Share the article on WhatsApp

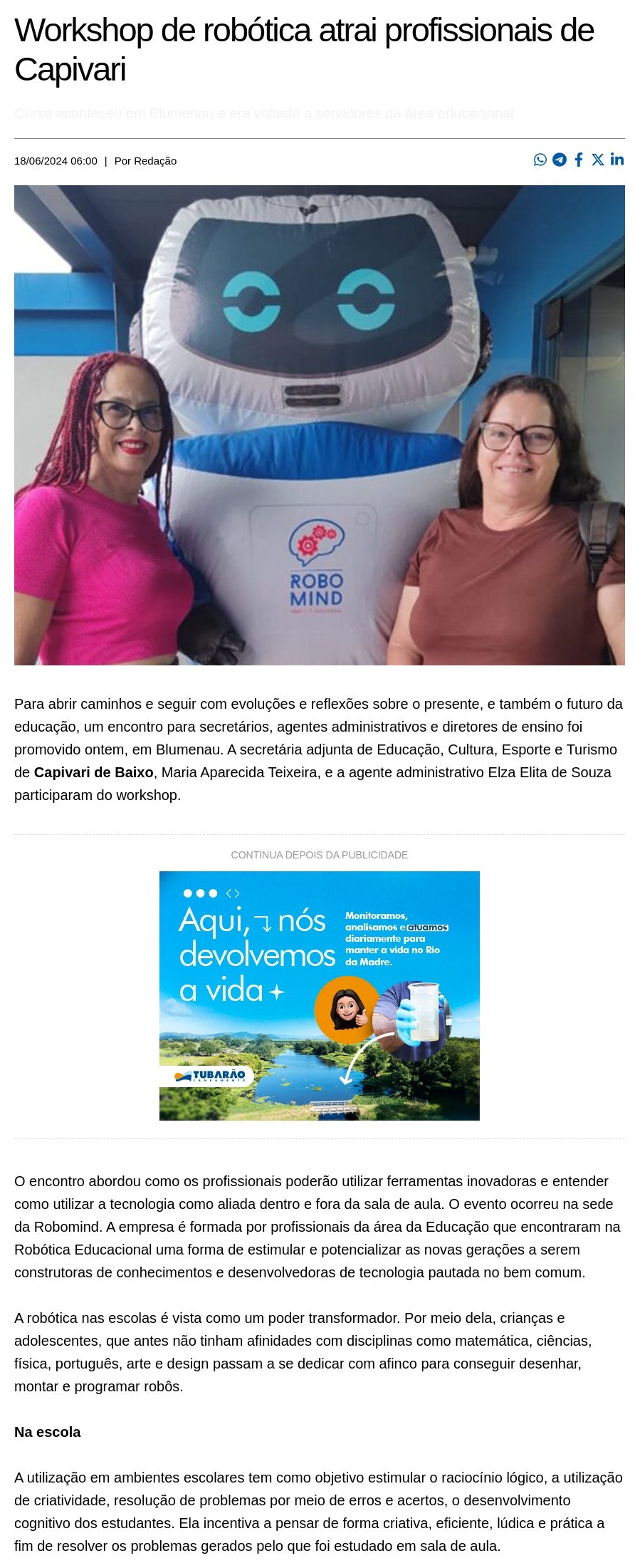click(540, 160)
